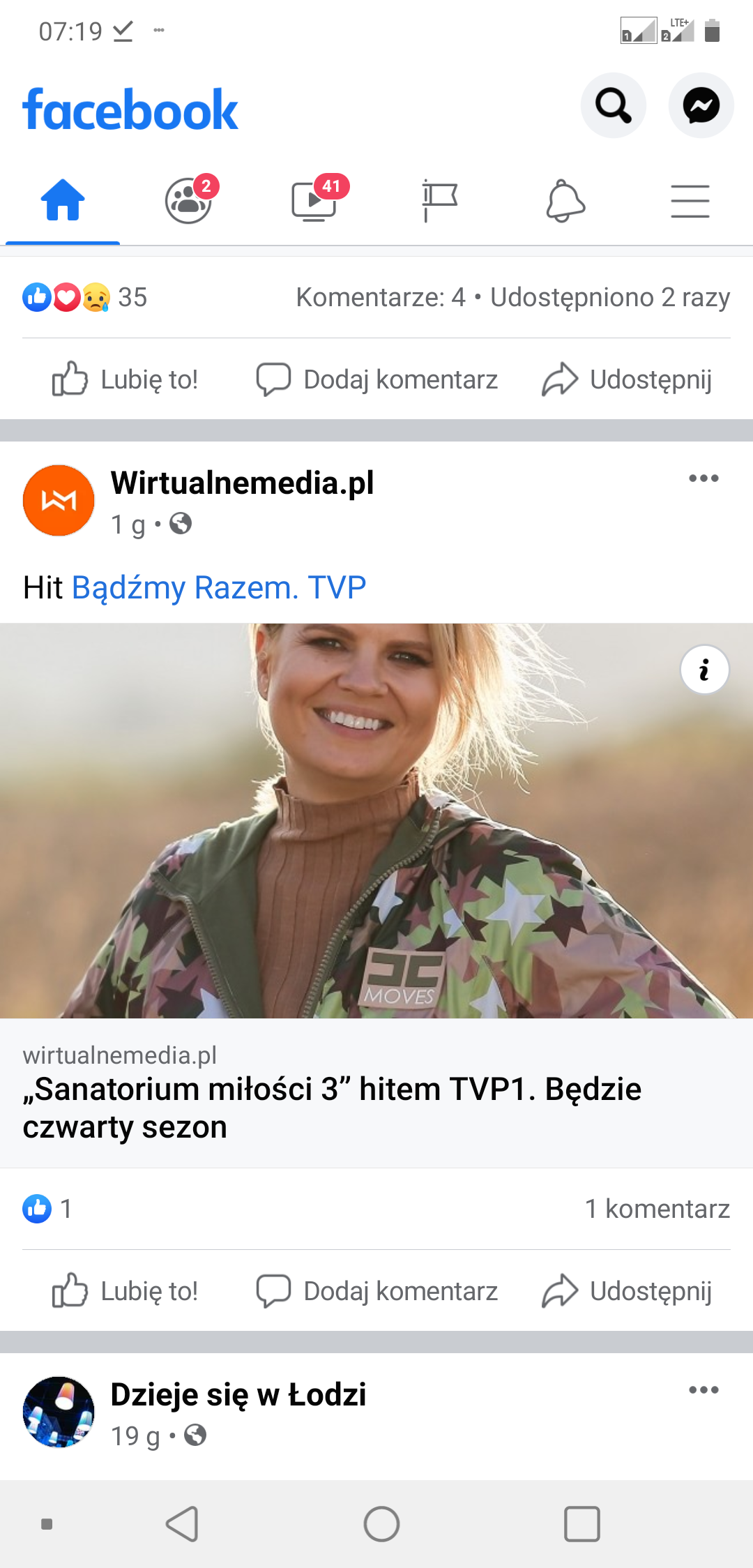This screenshot has width=753, height=1568.
Task: Open the Pages flag tab
Action: [440, 201]
